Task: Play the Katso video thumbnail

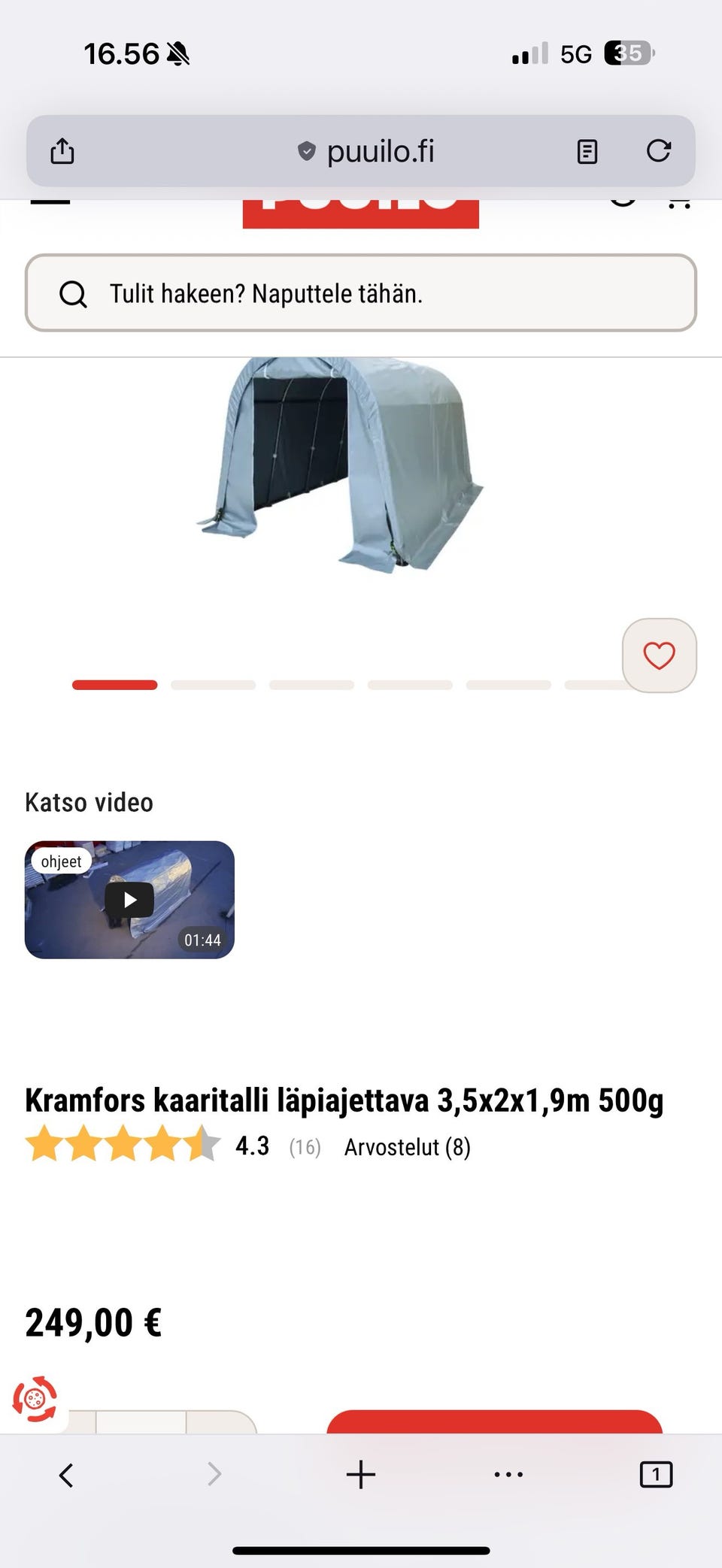Action: pos(129,899)
